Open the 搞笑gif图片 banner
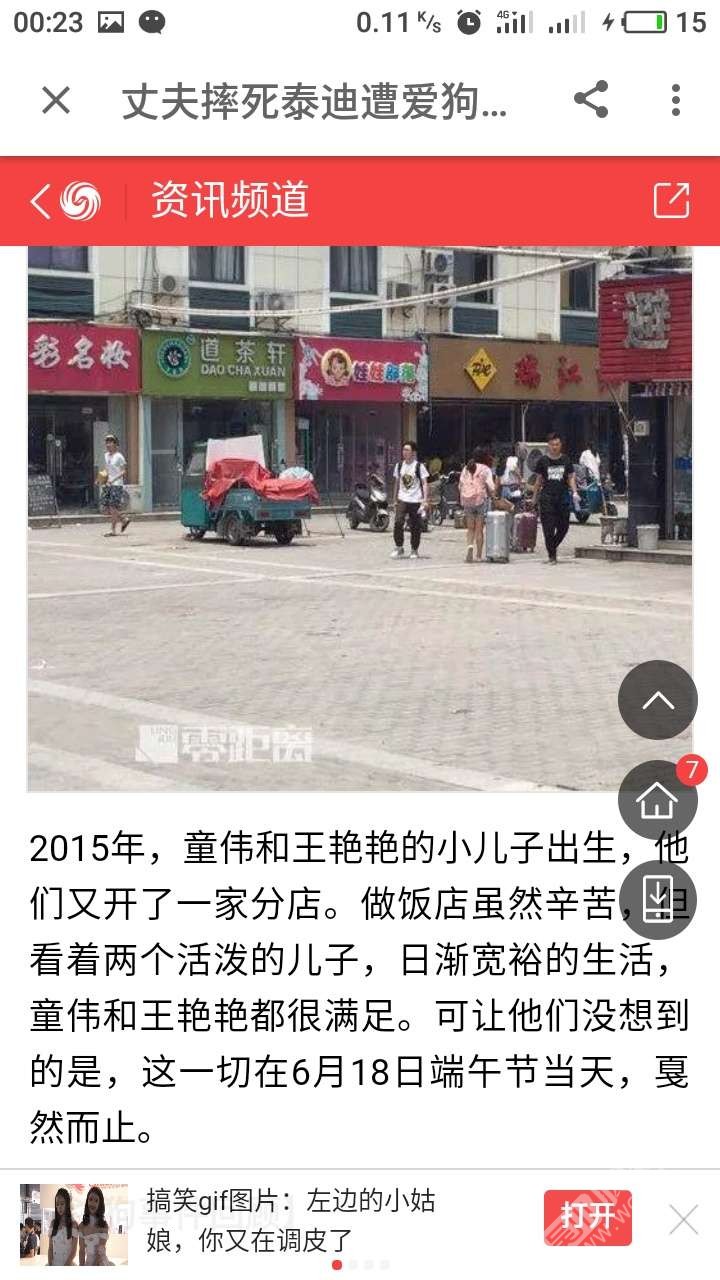The image size is (720, 1280). pos(290,1220)
